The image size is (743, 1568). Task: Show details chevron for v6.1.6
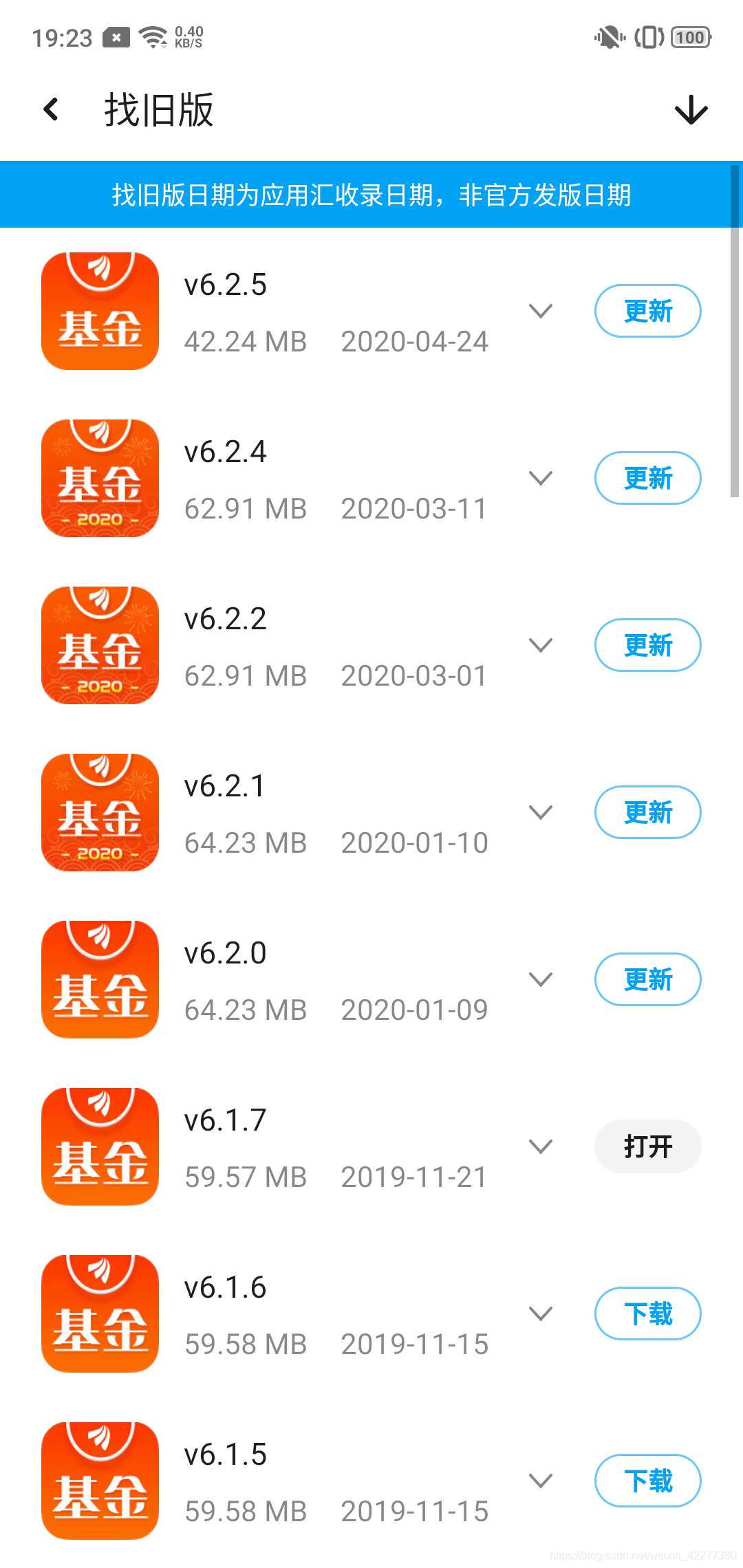[x=541, y=1314]
